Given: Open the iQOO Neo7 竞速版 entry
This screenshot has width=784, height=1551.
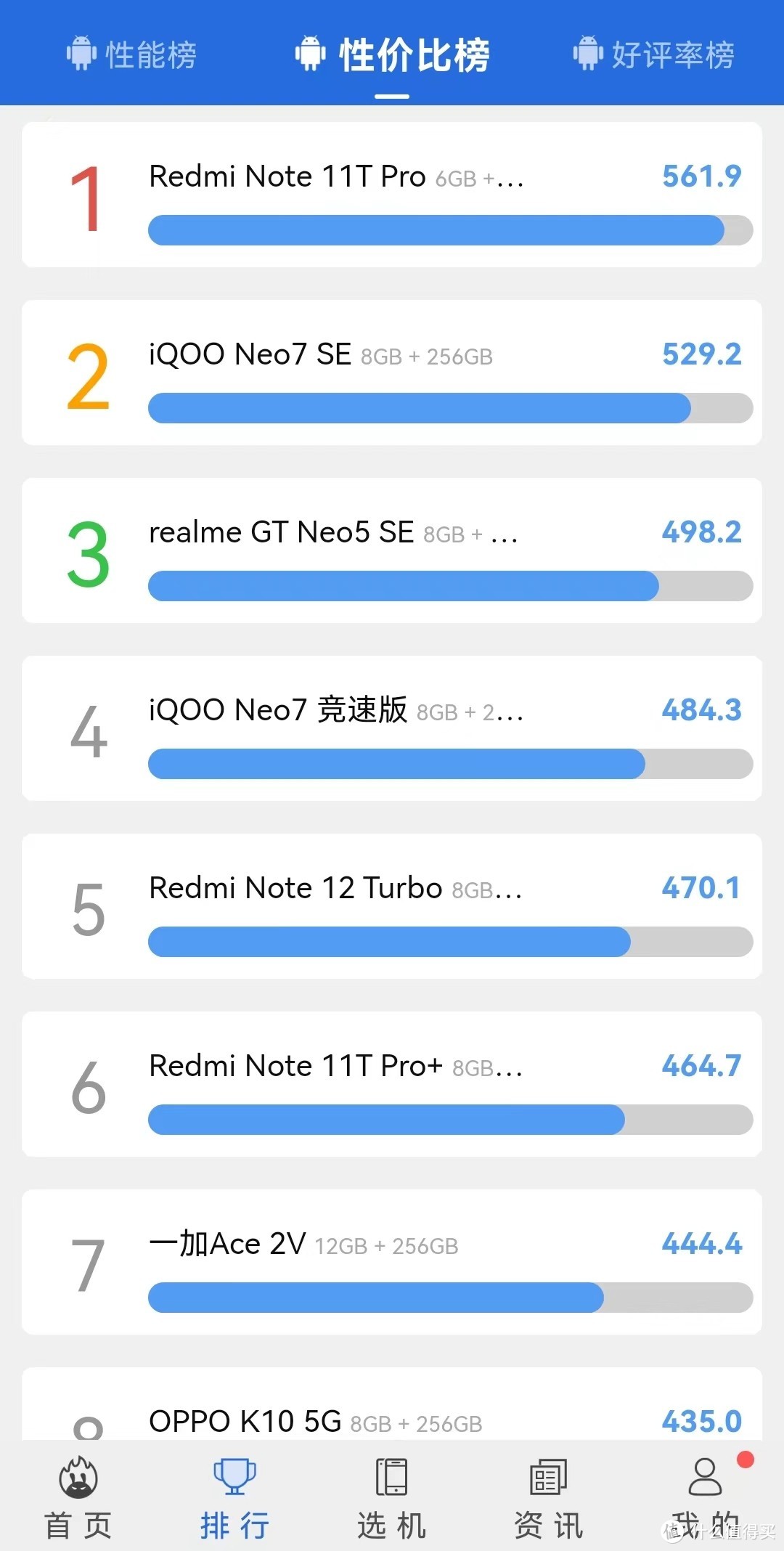Looking at the screenshot, I should click(x=392, y=728).
